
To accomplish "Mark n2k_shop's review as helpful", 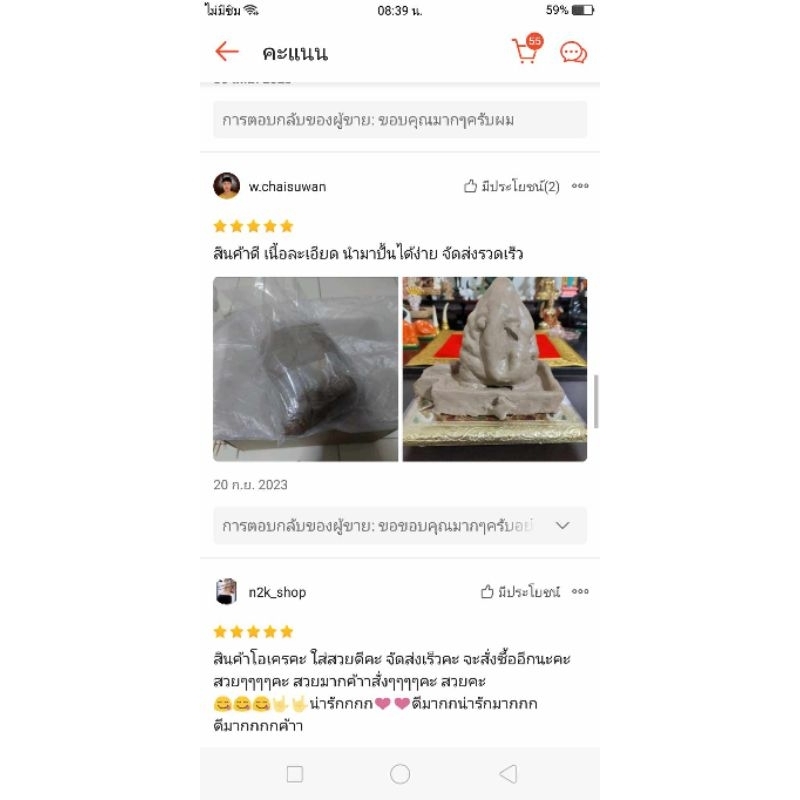I will tap(520, 592).
